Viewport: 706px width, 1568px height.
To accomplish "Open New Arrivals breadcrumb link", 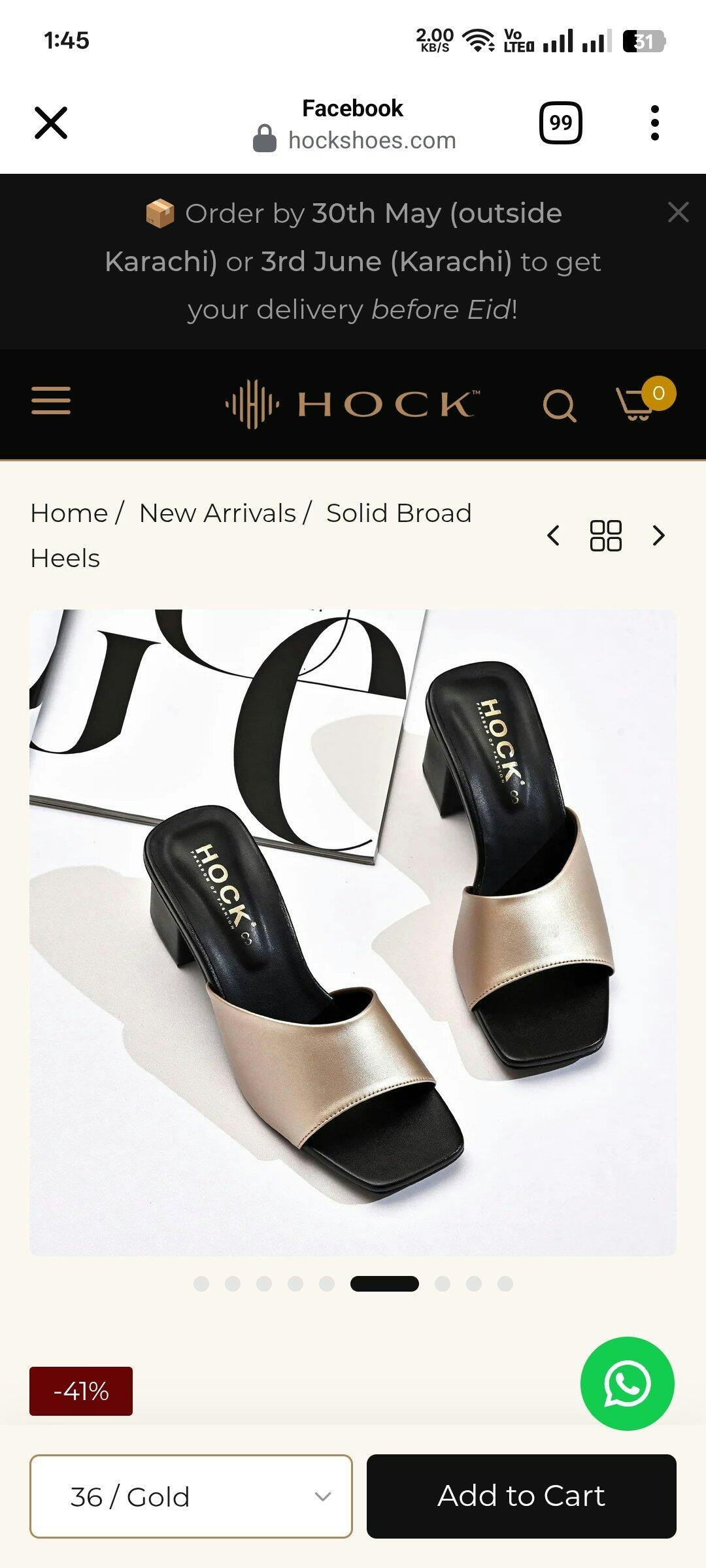I will click(x=218, y=514).
